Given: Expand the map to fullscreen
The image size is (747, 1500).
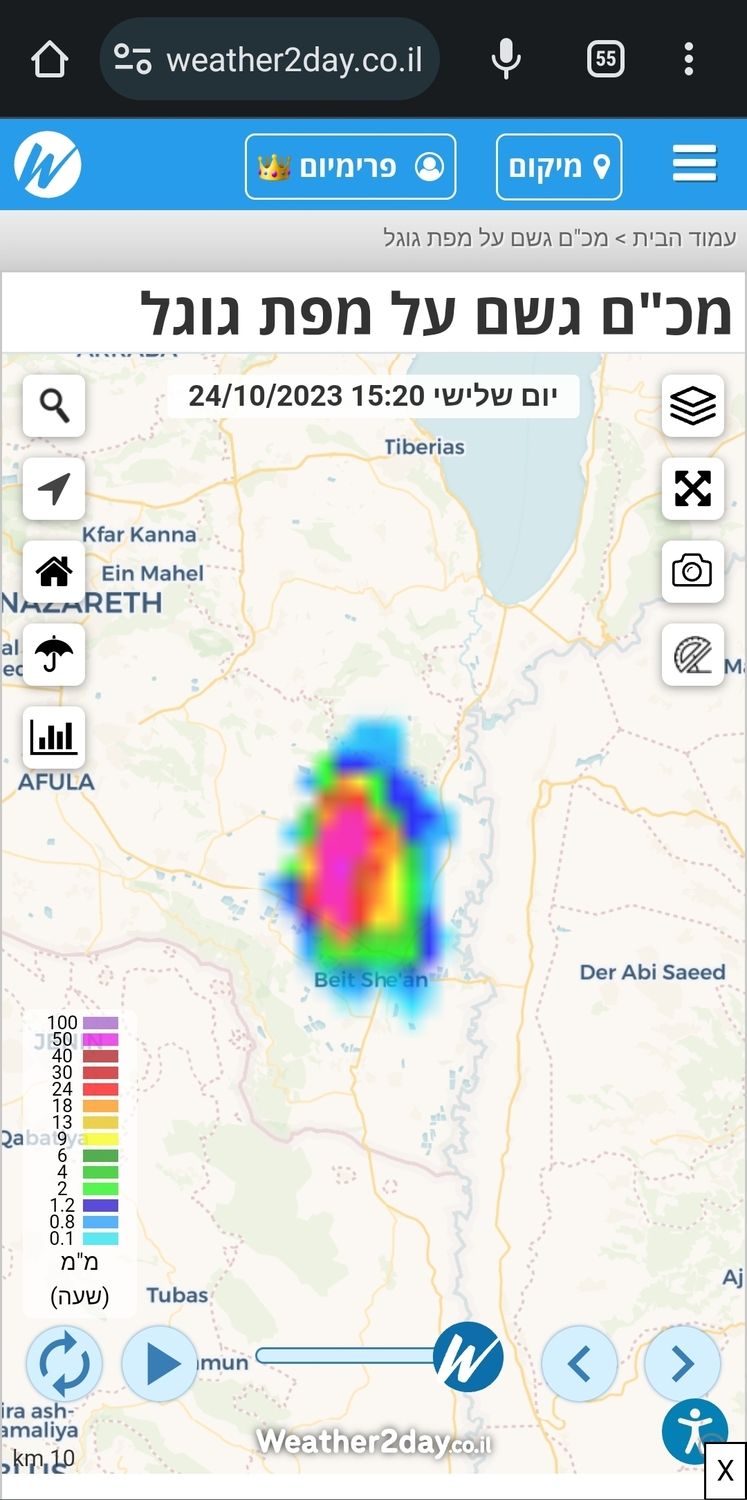Looking at the screenshot, I should (x=692, y=489).
